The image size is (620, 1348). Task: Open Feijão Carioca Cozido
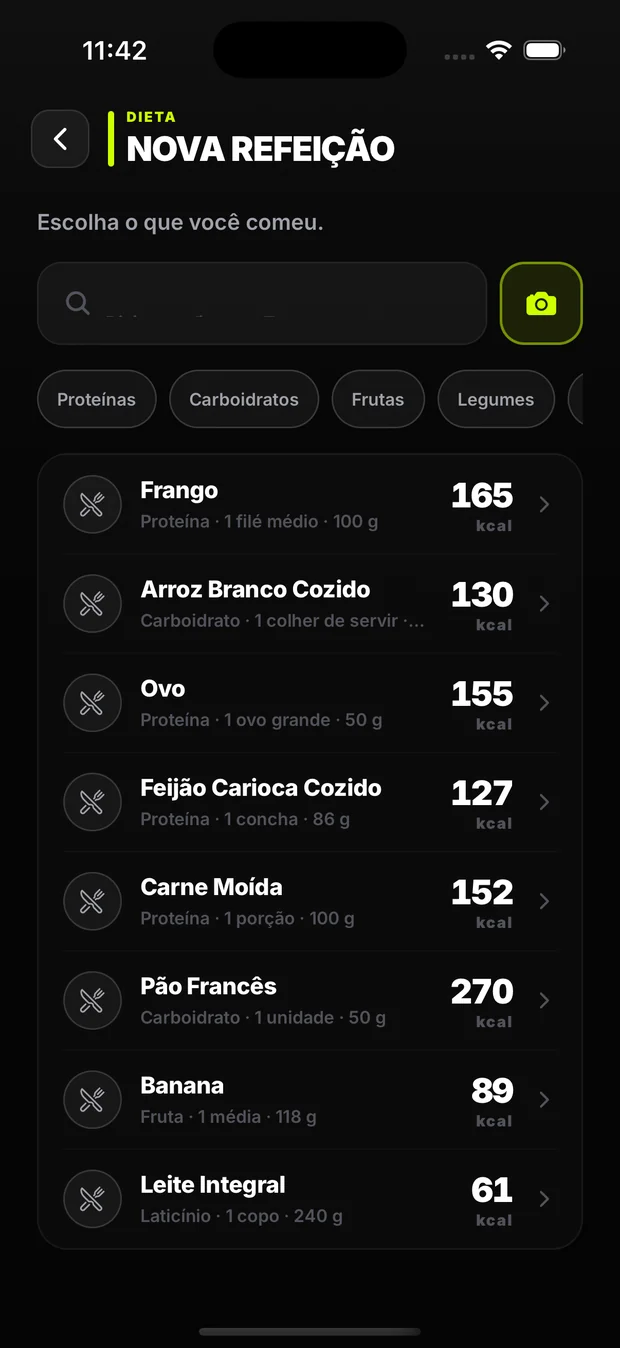[x=310, y=802]
